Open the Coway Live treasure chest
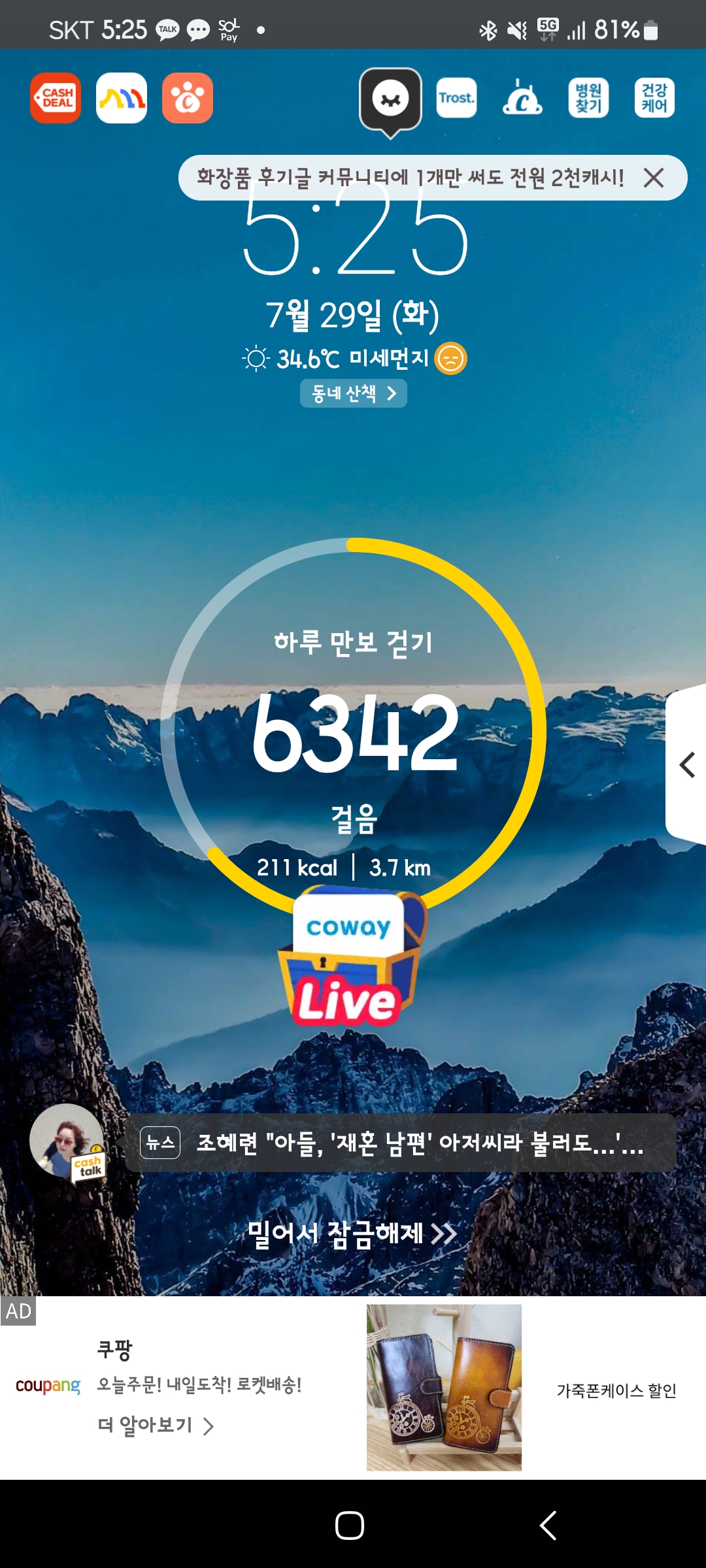The height and width of the screenshot is (1568, 706). coord(351,956)
